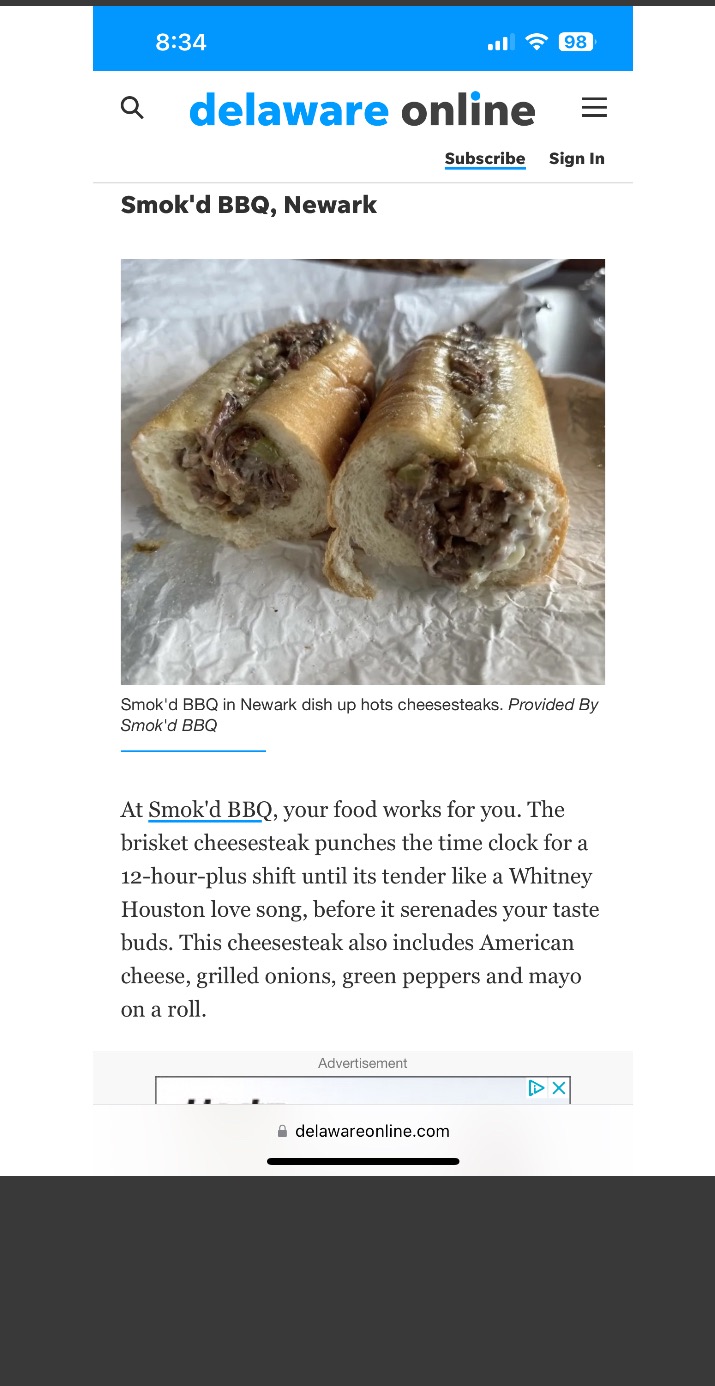The height and width of the screenshot is (1386, 715).
Task: Tap the Subscribe link
Action: click(485, 159)
